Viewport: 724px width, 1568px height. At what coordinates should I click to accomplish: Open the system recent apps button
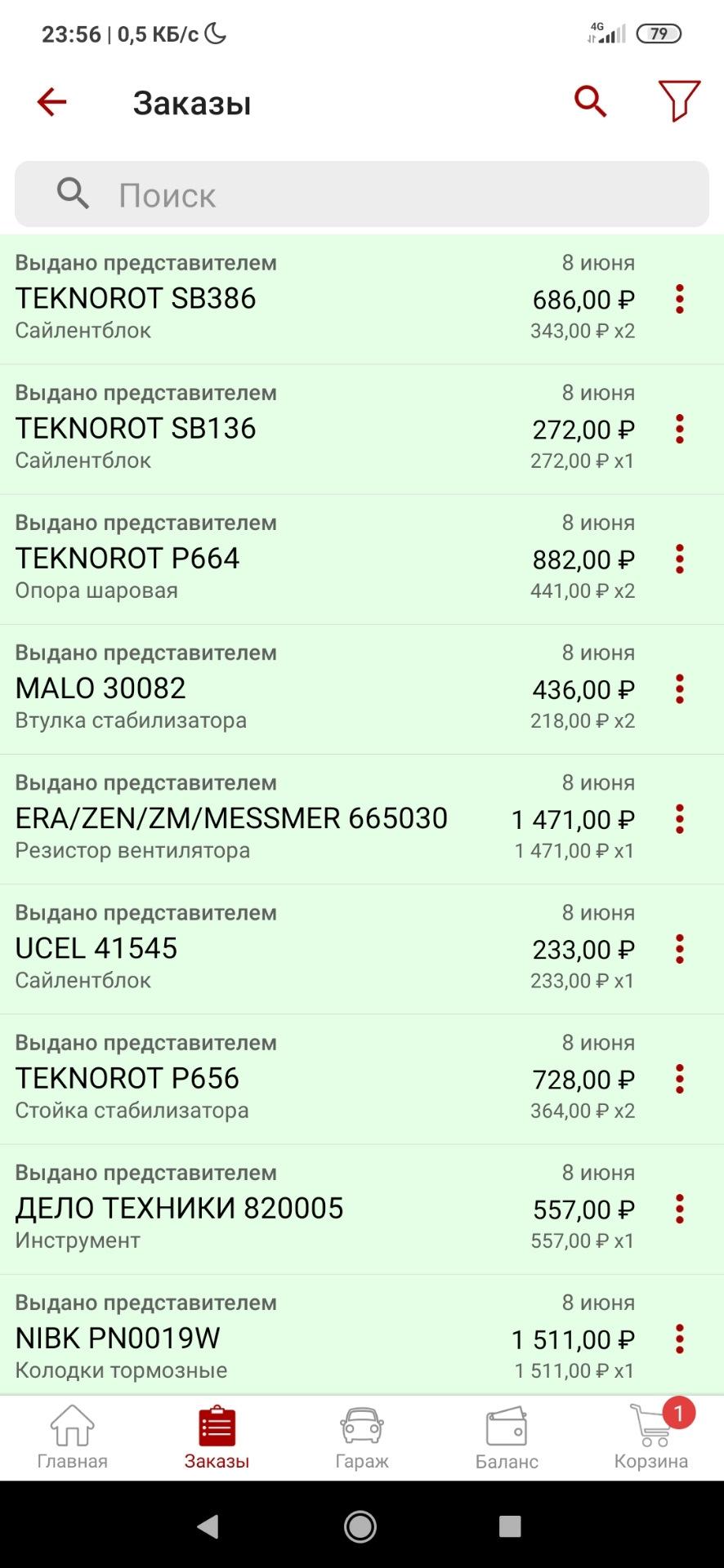510,1526
